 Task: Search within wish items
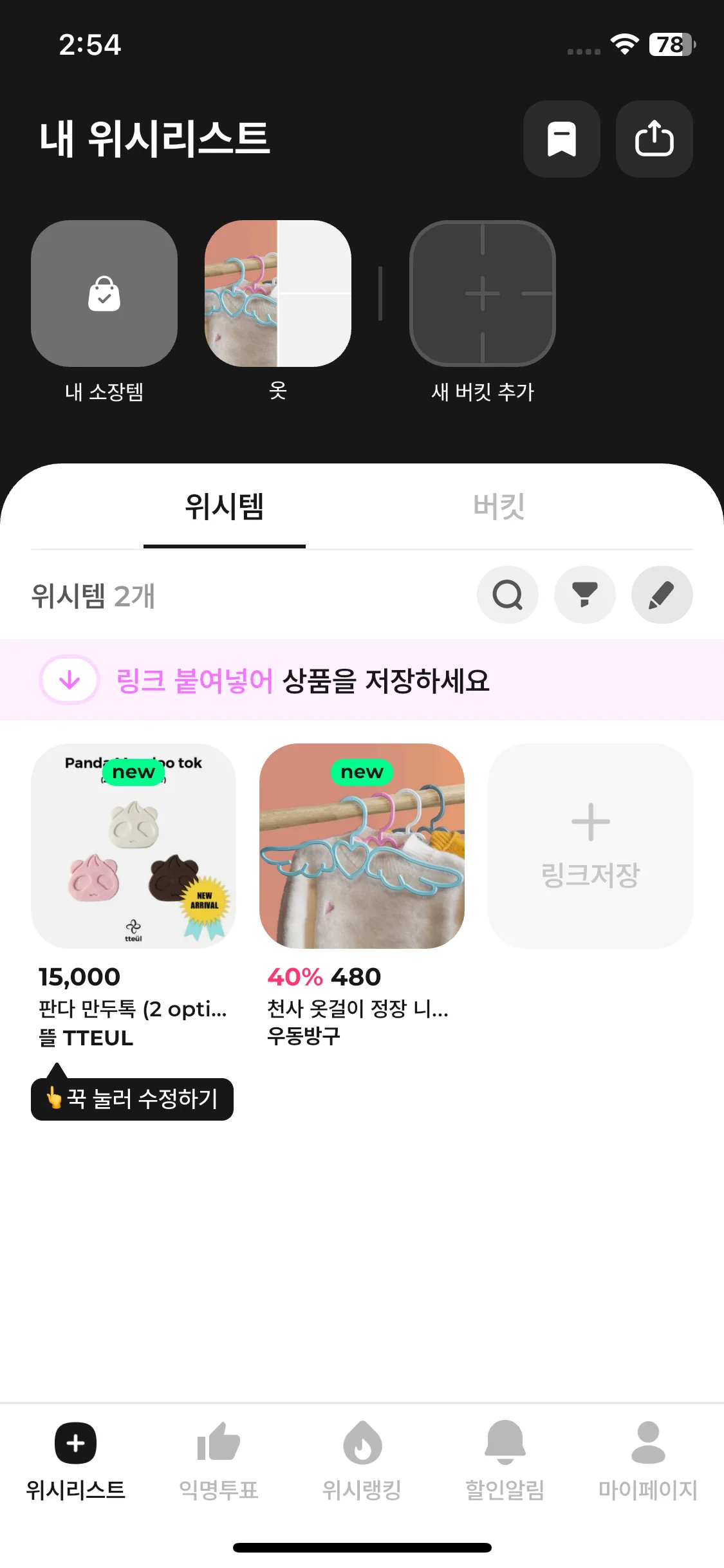click(507, 595)
